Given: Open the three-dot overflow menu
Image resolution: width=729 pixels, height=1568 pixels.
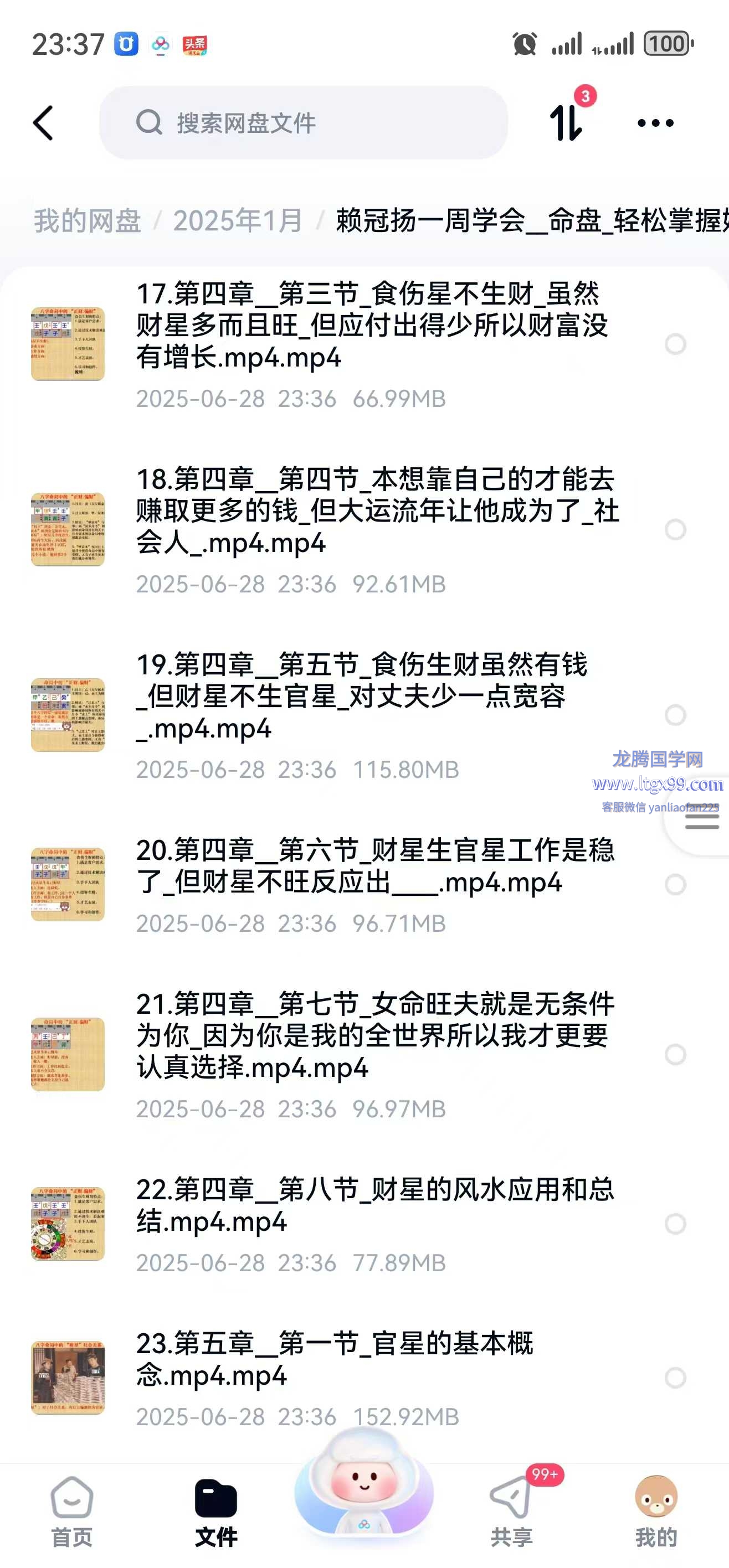Looking at the screenshot, I should (x=655, y=123).
